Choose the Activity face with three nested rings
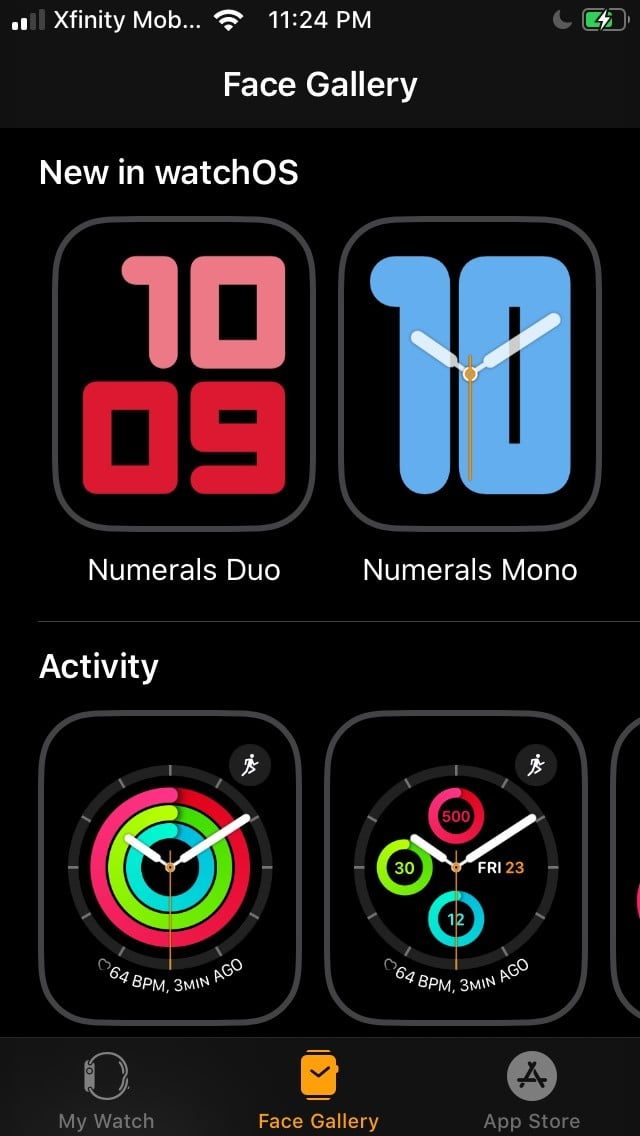The width and height of the screenshot is (640, 1136). click(170, 866)
